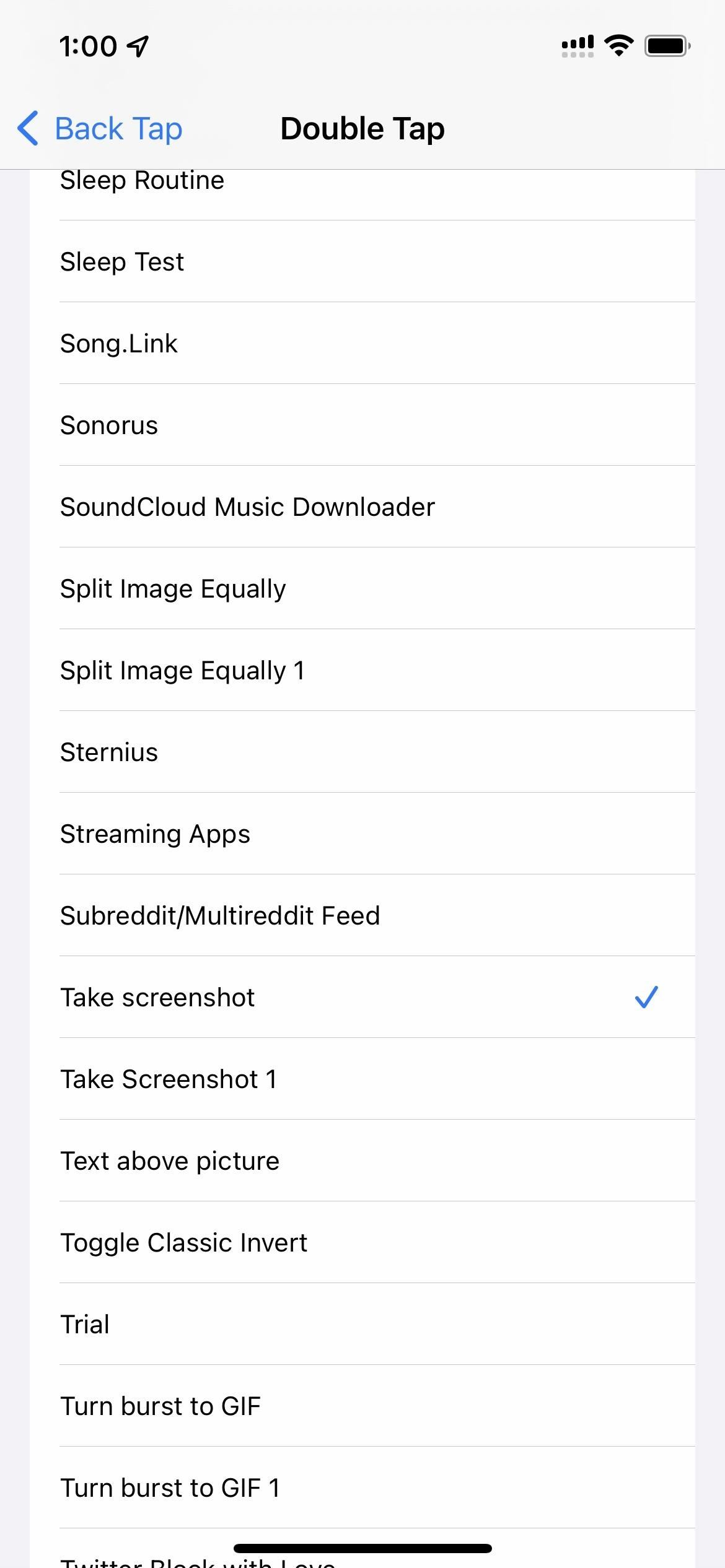Select Split Image Equally
The image size is (725, 1568).
coord(362,588)
